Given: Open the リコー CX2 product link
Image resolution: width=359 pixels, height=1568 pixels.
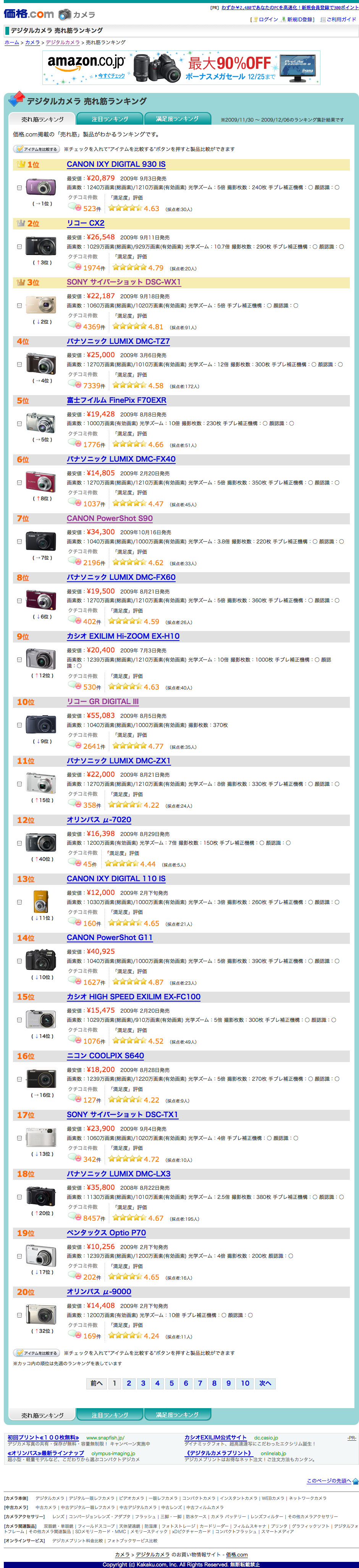Looking at the screenshot, I should click(85, 223).
